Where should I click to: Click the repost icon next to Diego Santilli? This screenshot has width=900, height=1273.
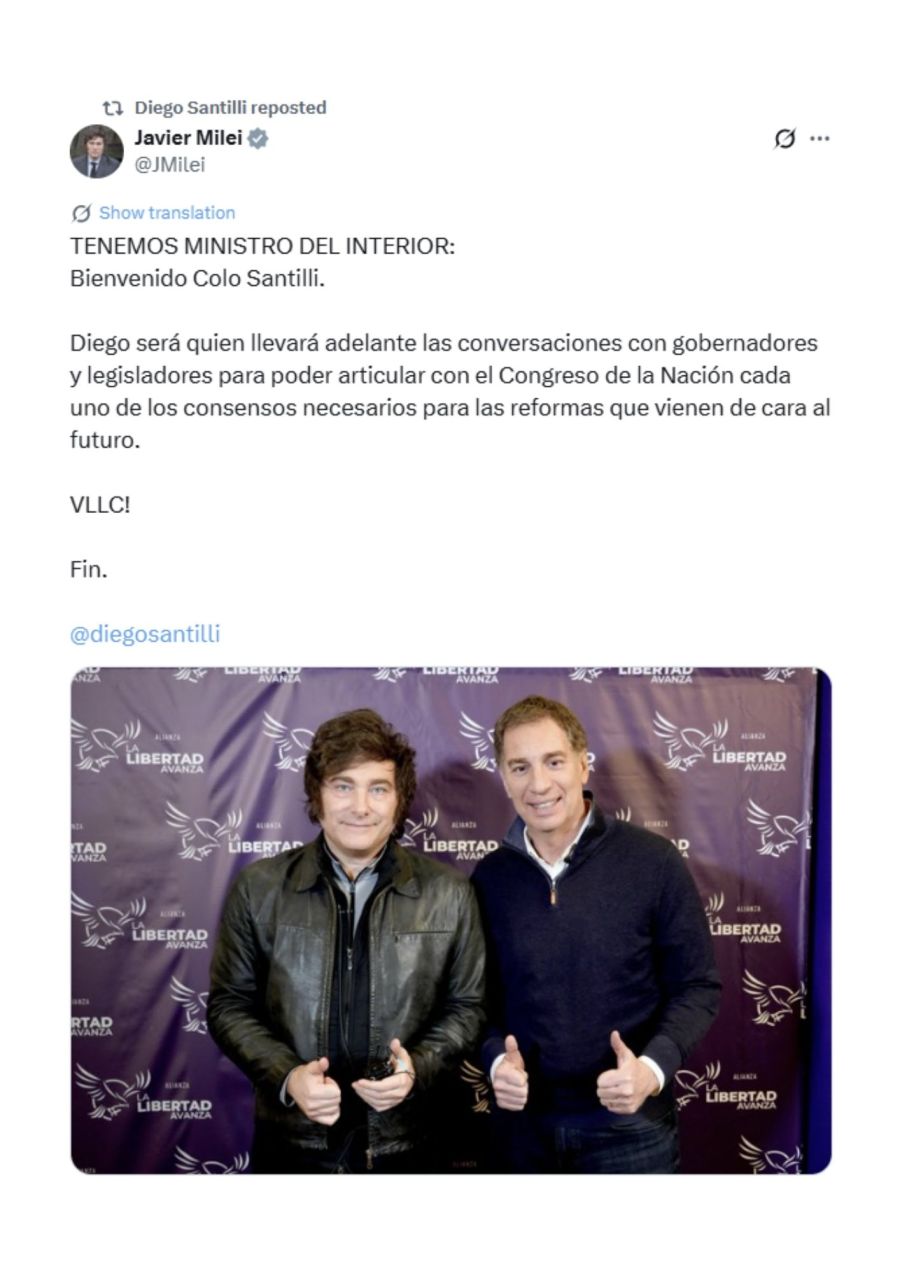coord(113,107)
